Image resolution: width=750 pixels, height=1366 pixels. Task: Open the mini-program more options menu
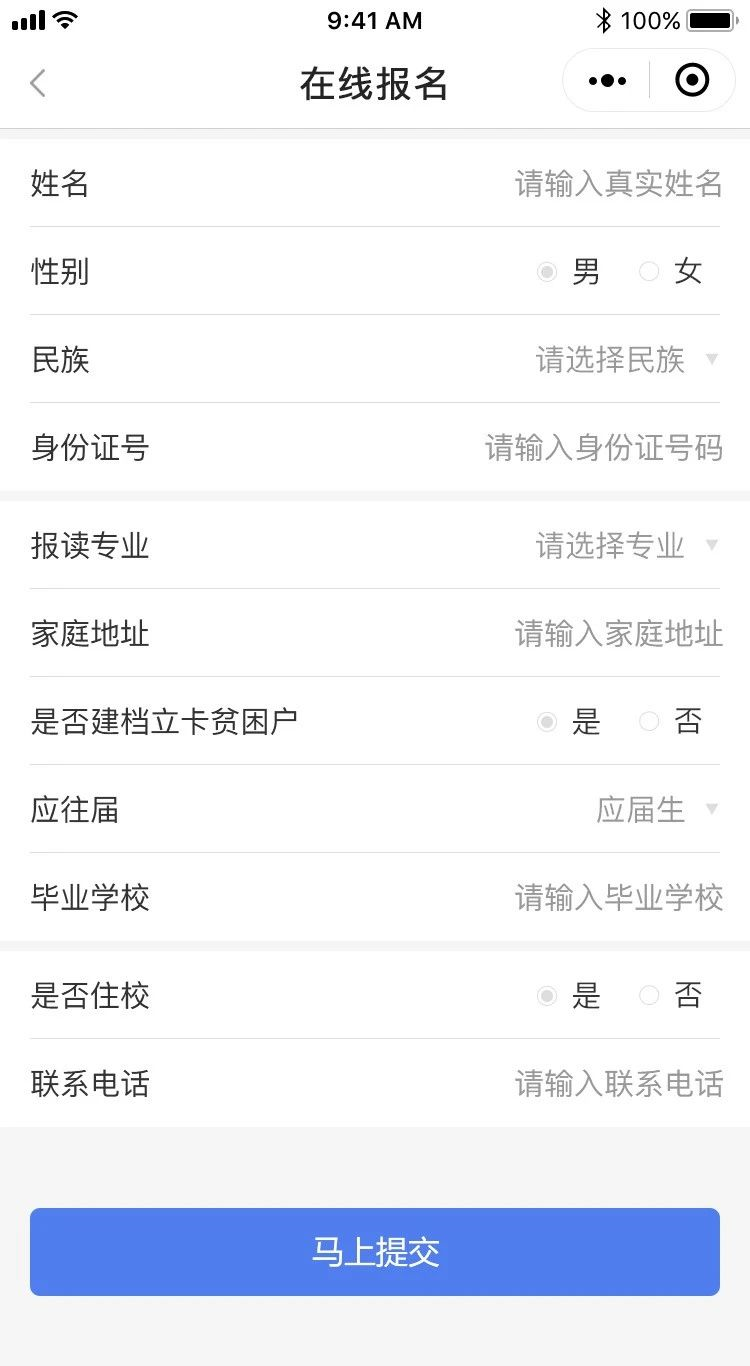(607, 80)
